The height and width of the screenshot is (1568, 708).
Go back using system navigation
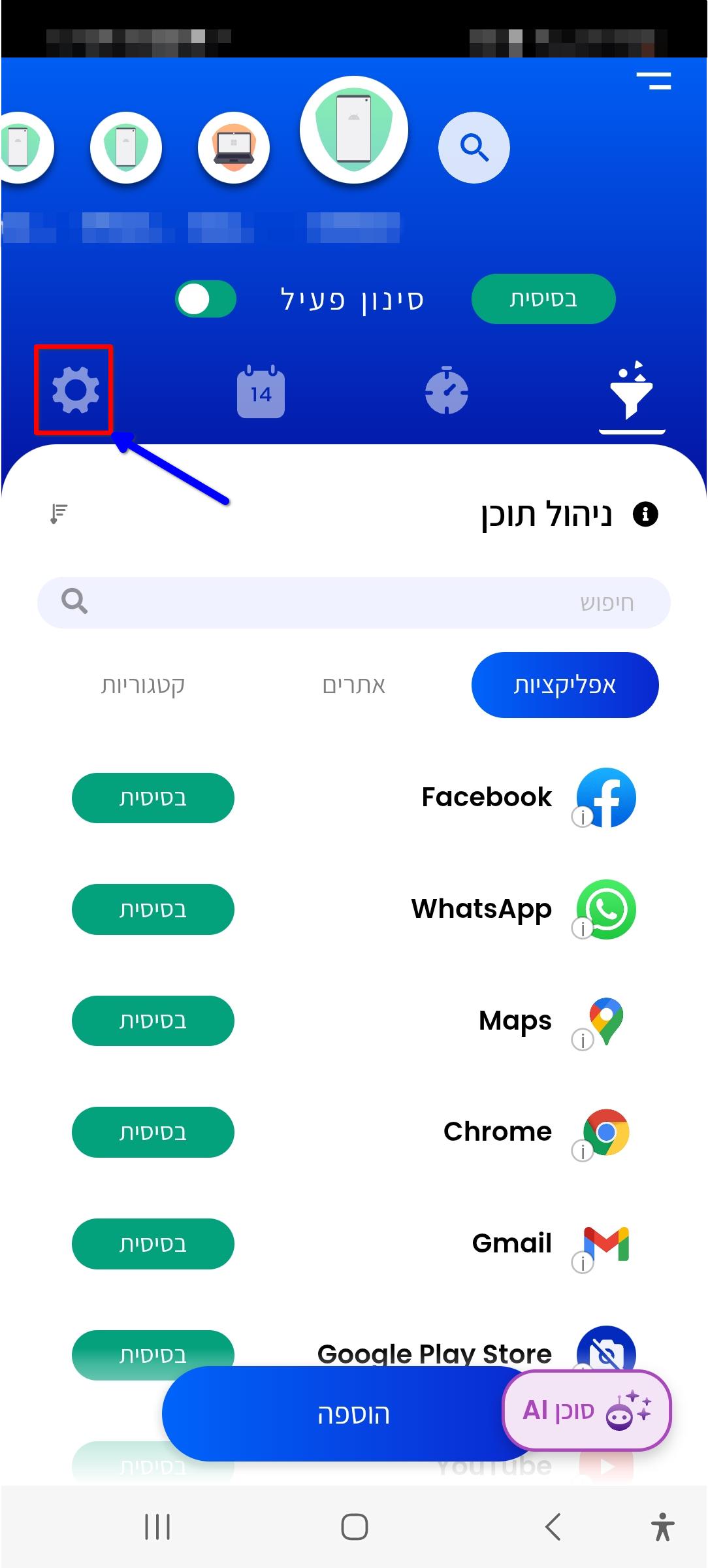553,1527
